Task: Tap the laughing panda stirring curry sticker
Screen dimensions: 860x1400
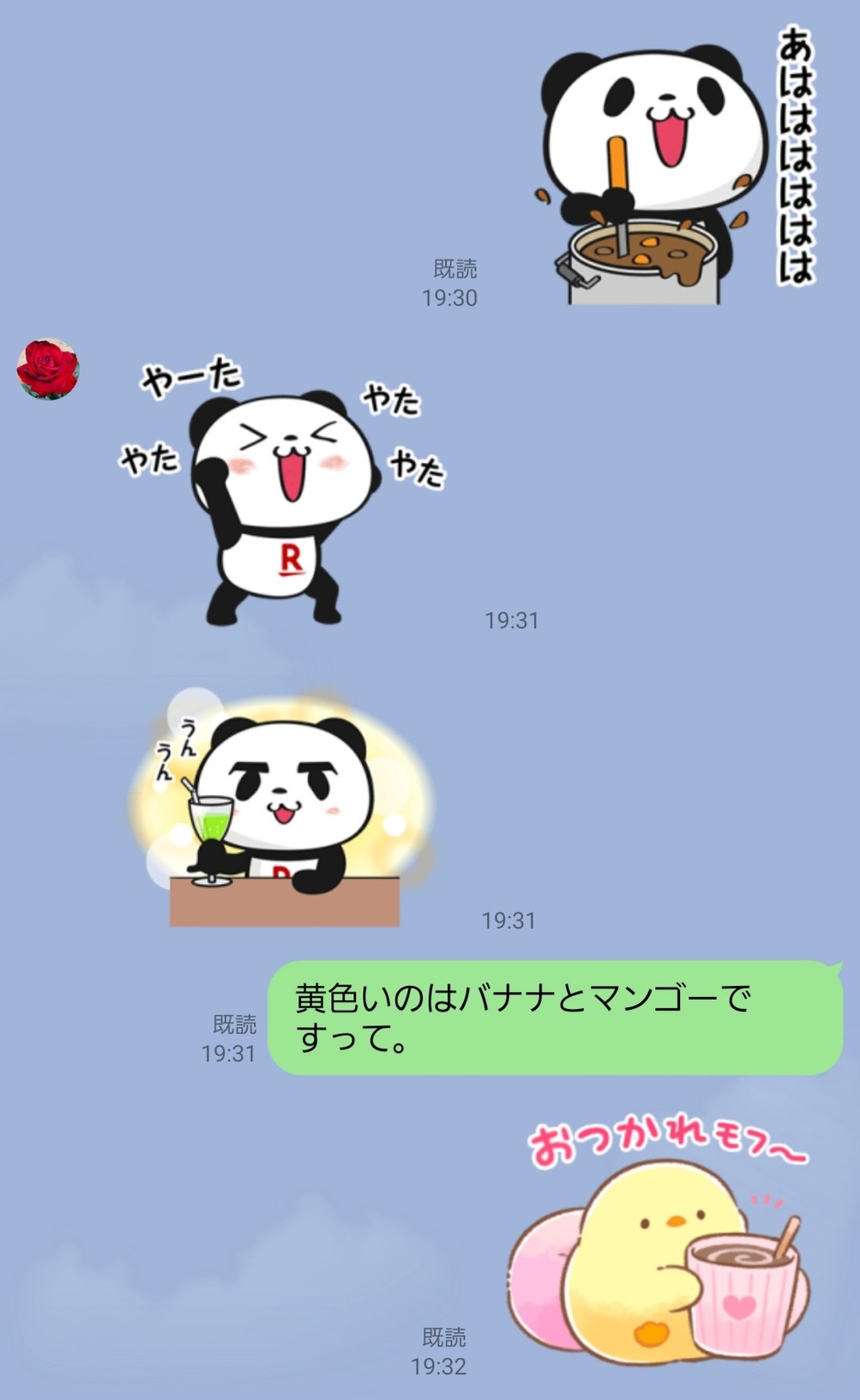Action: [x=677, y=165]
